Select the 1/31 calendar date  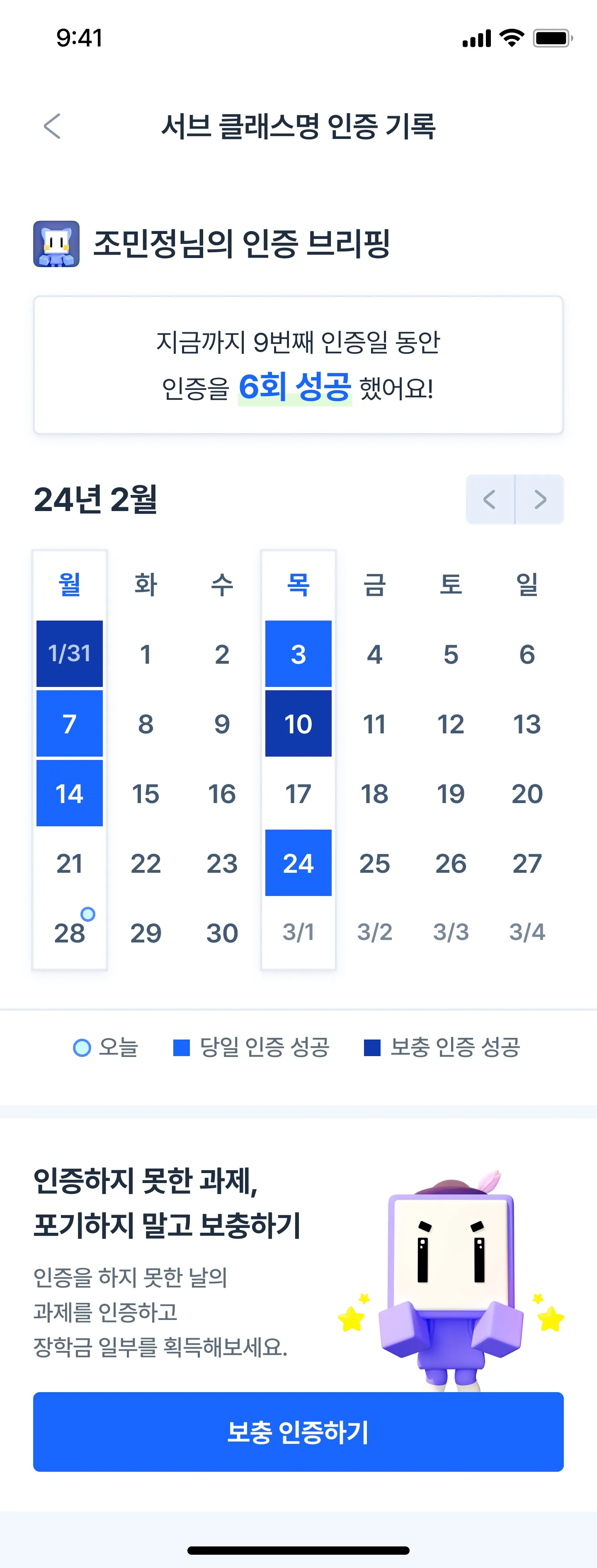[x=69, y=654]
